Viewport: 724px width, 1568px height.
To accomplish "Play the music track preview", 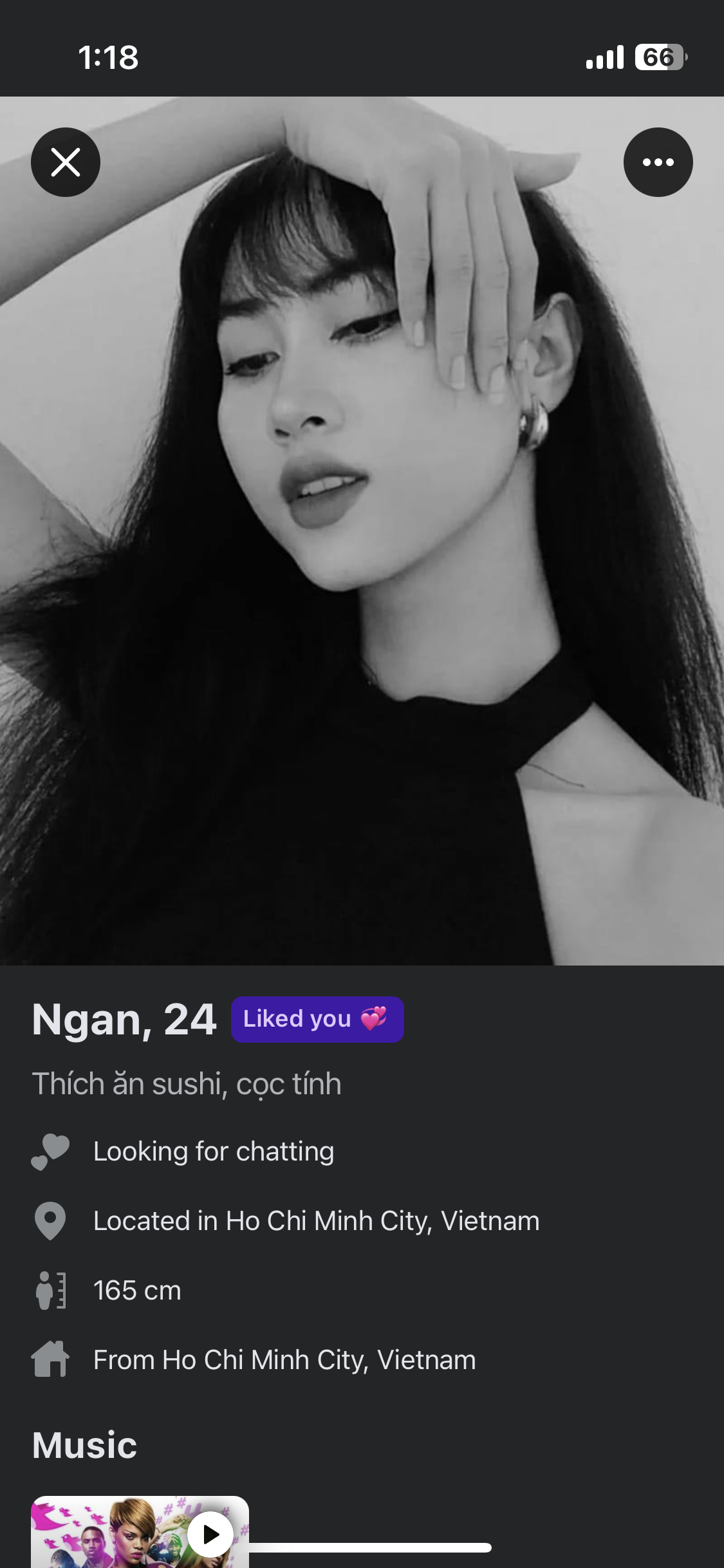I will pos(210,1534).
